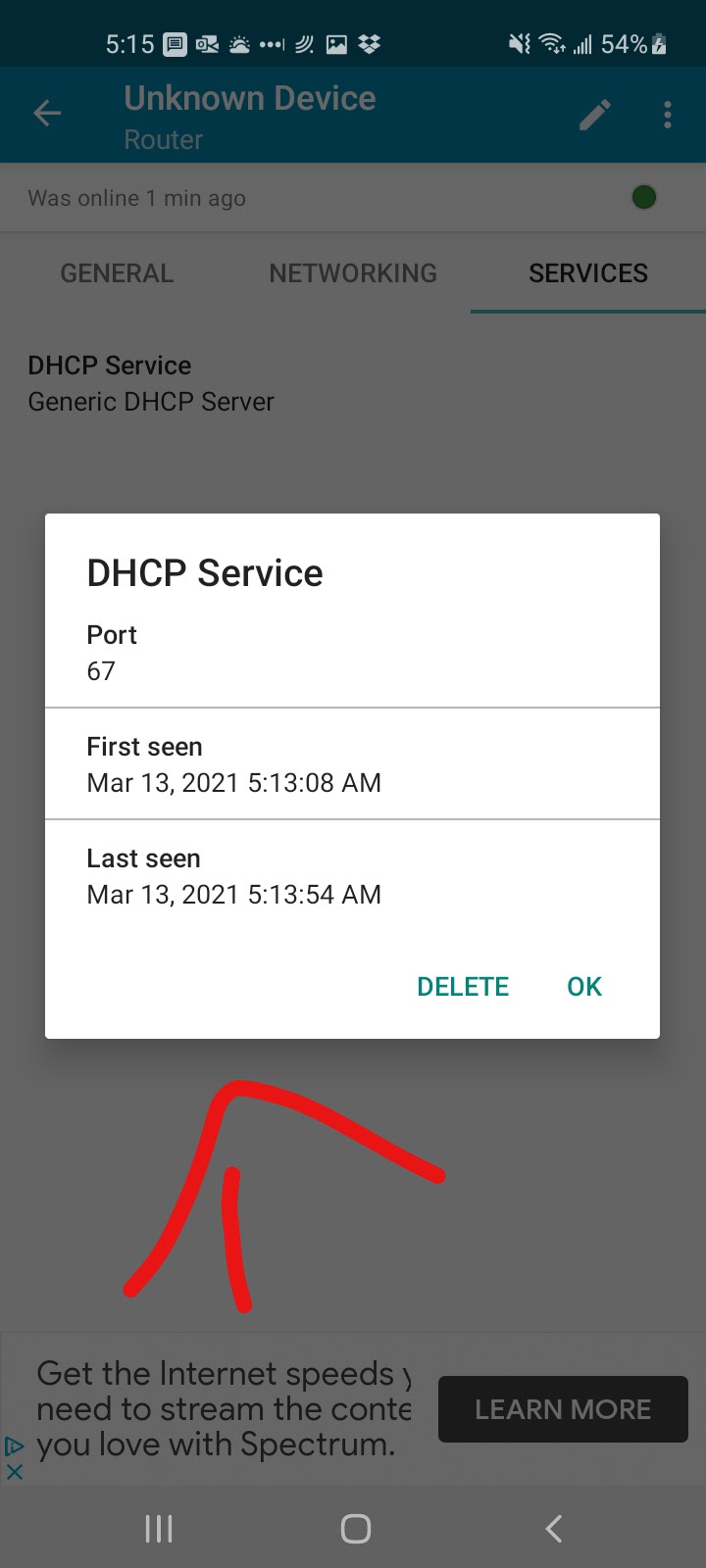
Task: Close the Spectrum ad banner
Action: [x=15, y=1472]
